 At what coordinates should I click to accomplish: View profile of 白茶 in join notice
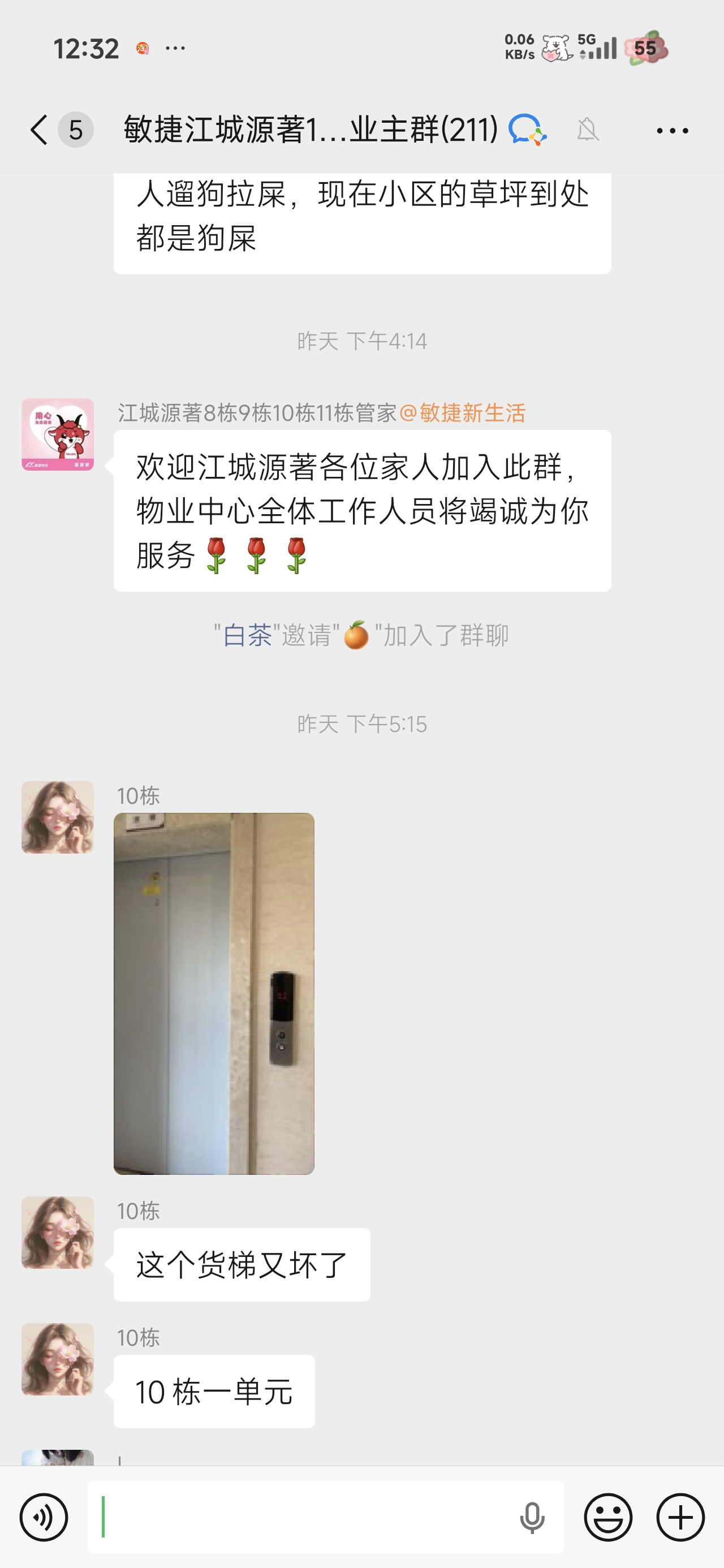tap(247, 635)
